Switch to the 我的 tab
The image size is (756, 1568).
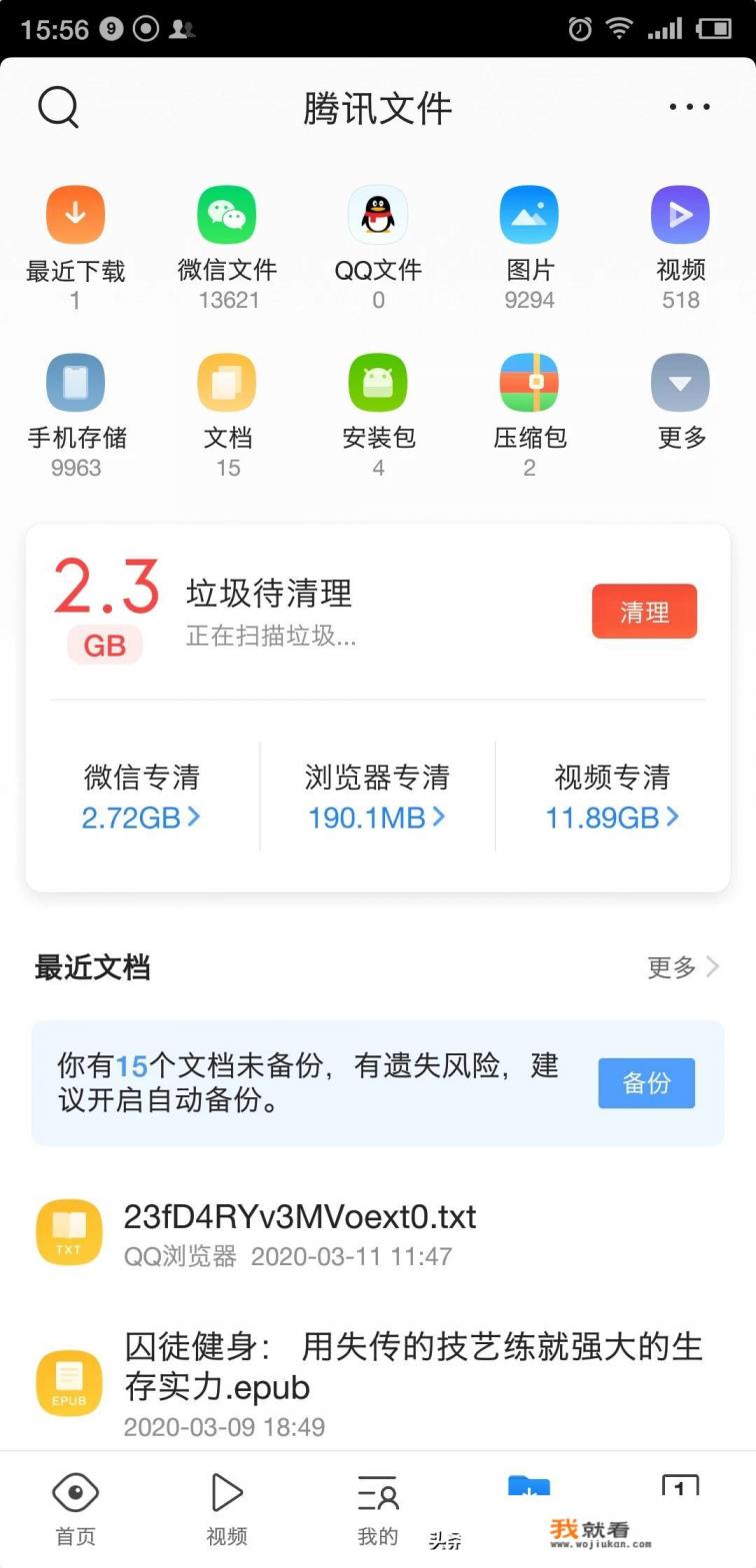coord(378,1509)
